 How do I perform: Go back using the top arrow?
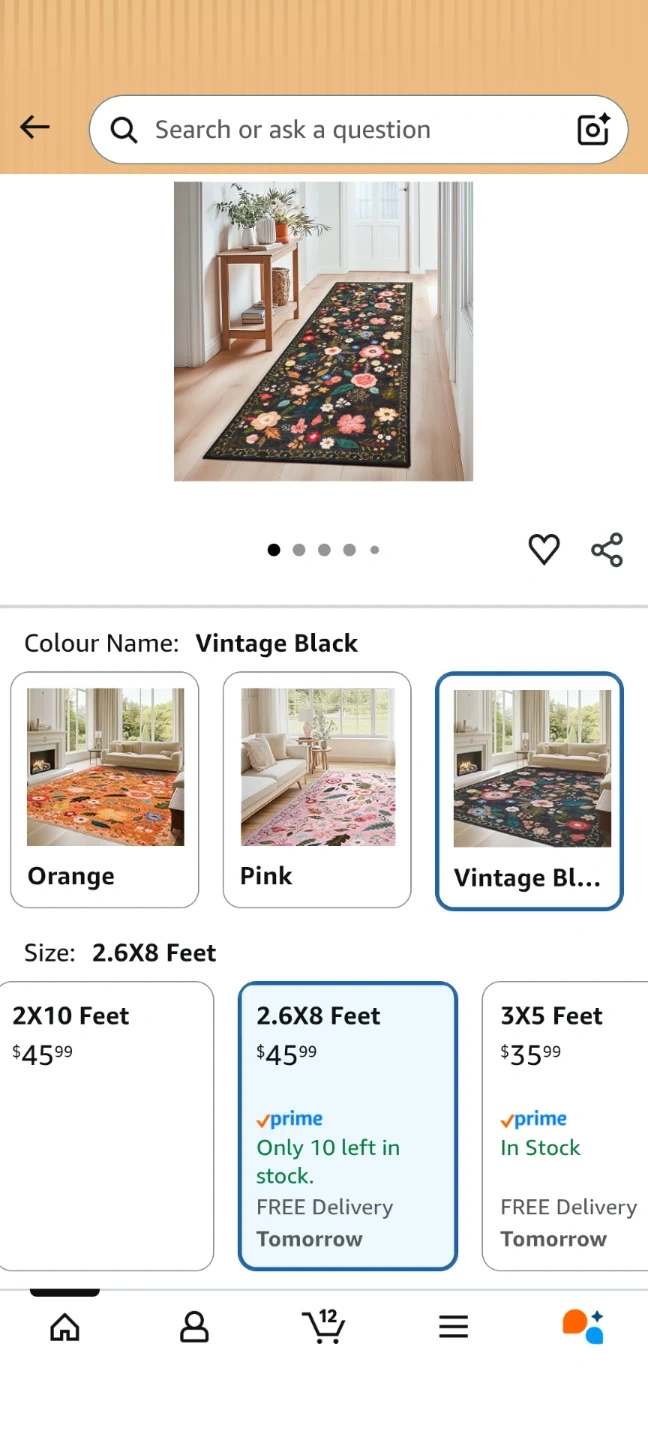pyautogui.click(x=35, y=127)
